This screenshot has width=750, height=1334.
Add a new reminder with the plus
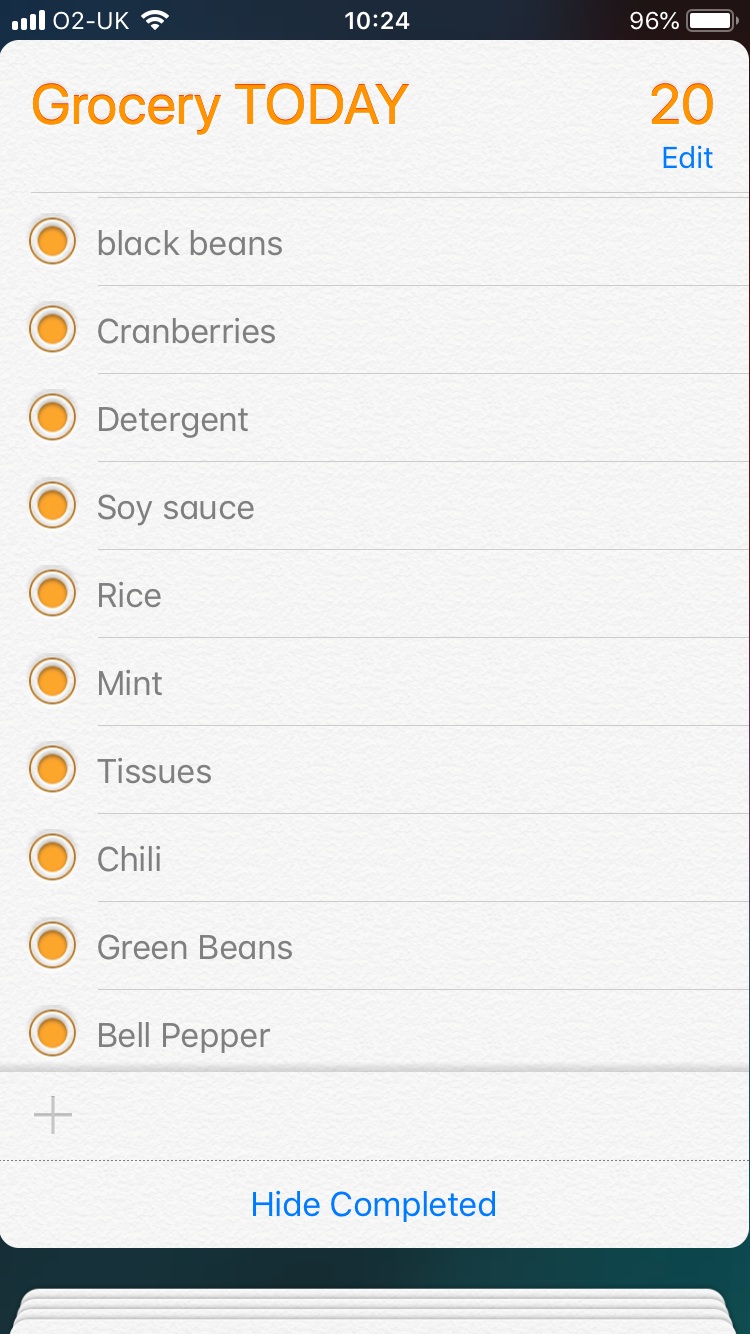click(53, 1114)
